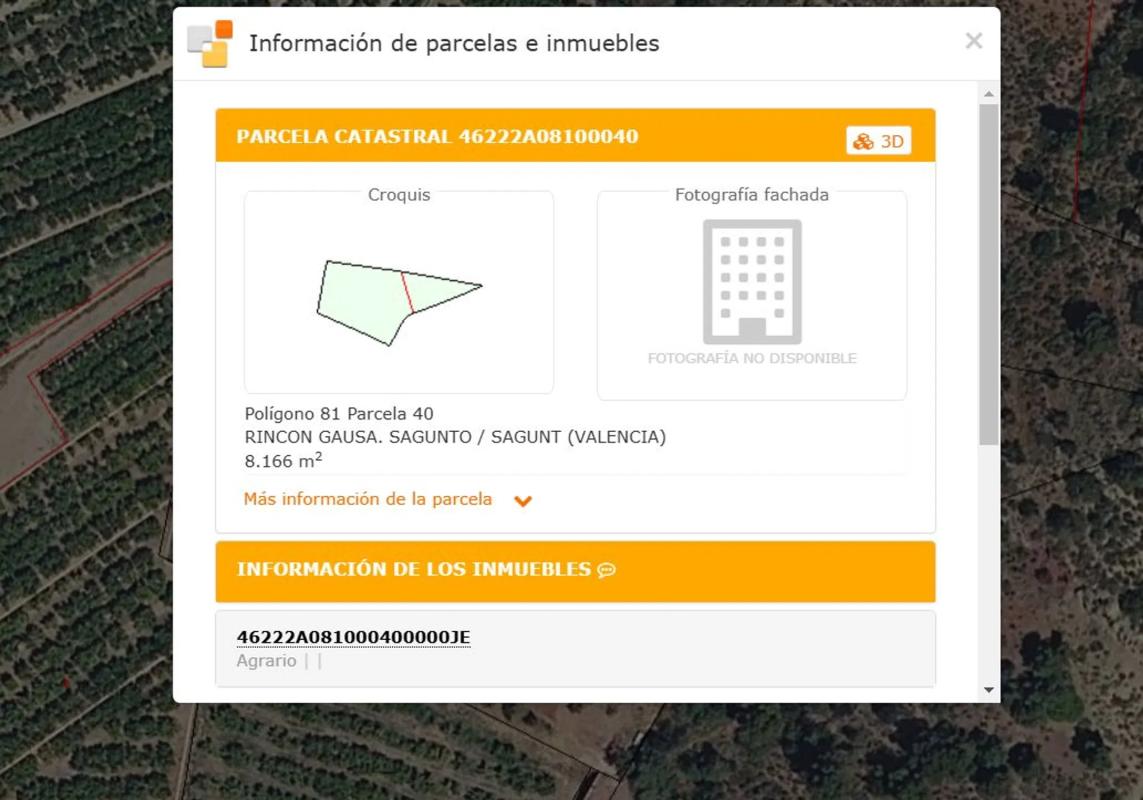Close the parcel information dialog
The width and height of the screenshot is (1143, 800).
coord(973,41)
